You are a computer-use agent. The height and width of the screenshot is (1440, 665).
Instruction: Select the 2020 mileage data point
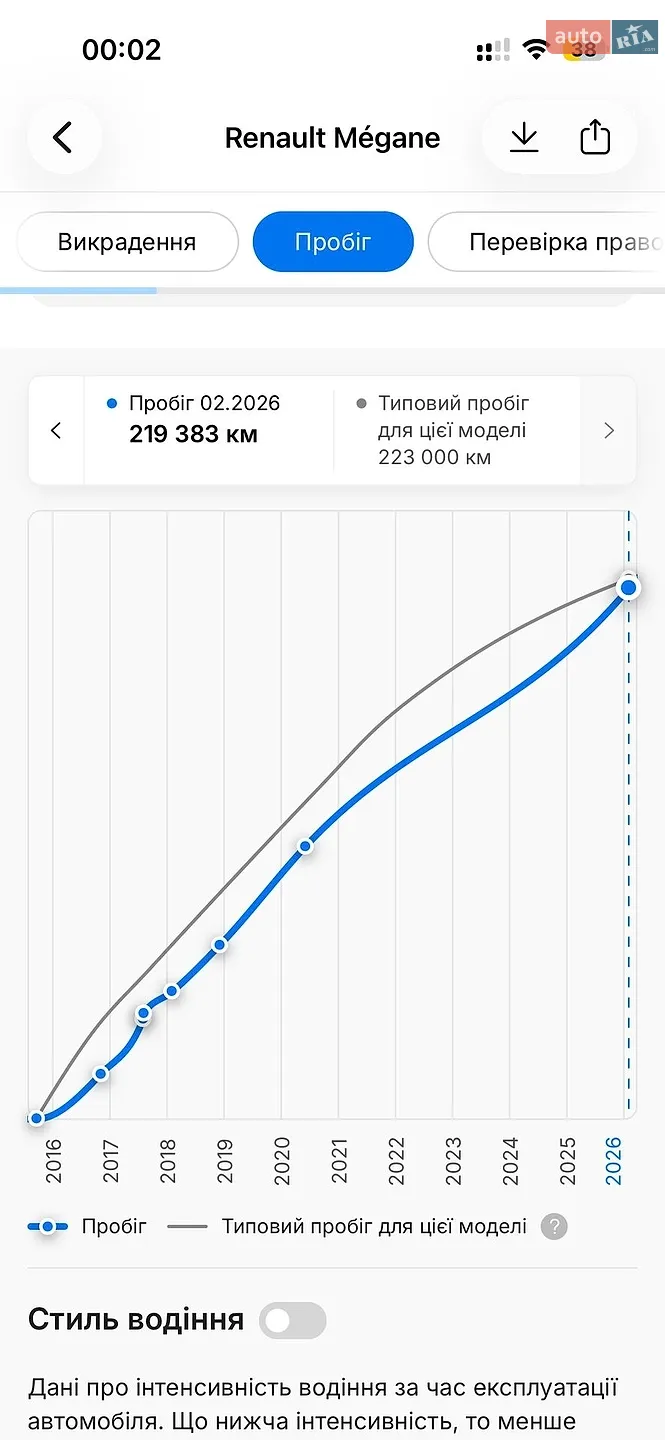point(305,846)
